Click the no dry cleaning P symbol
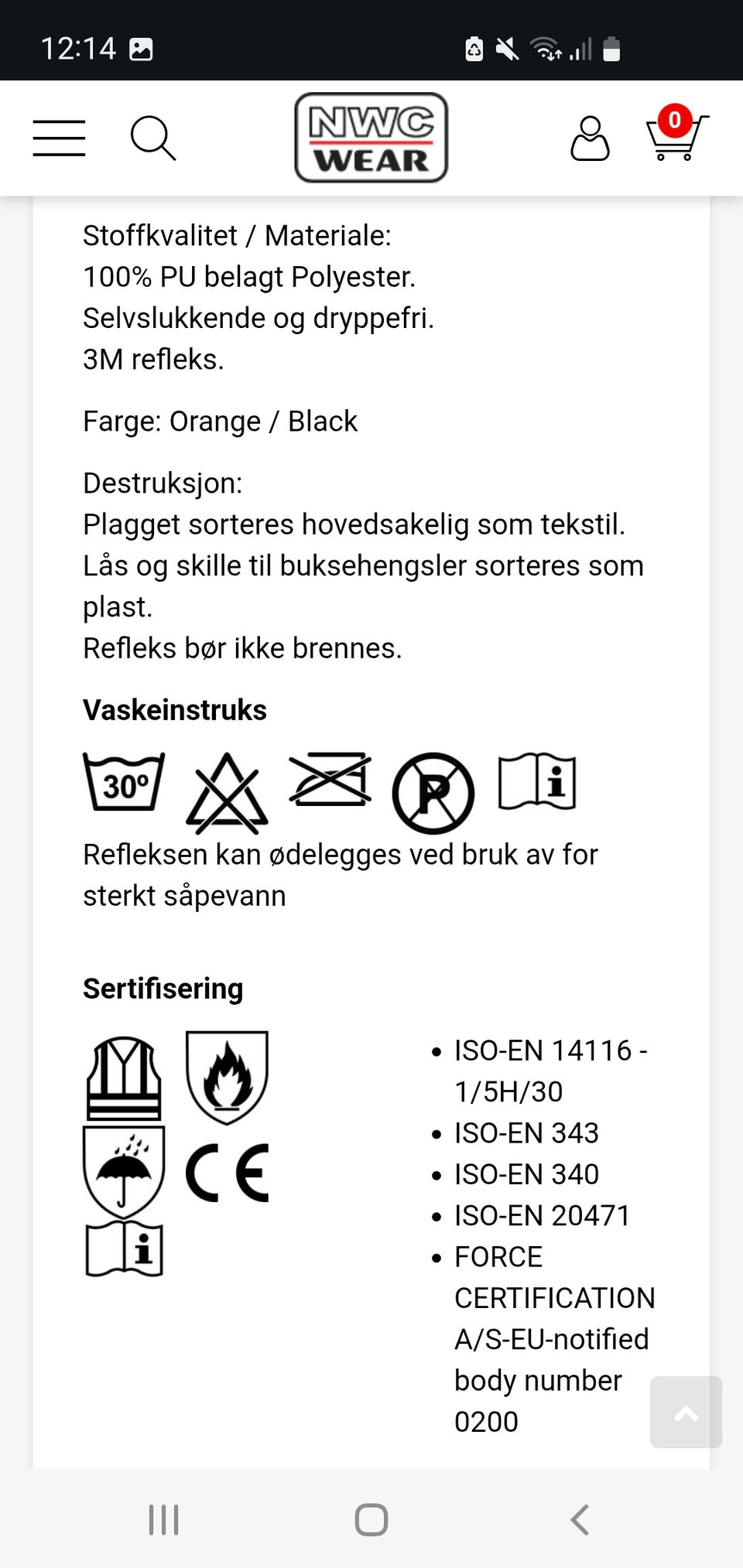743x1568 pixels. pyautogui.click(x=433, y=791)
